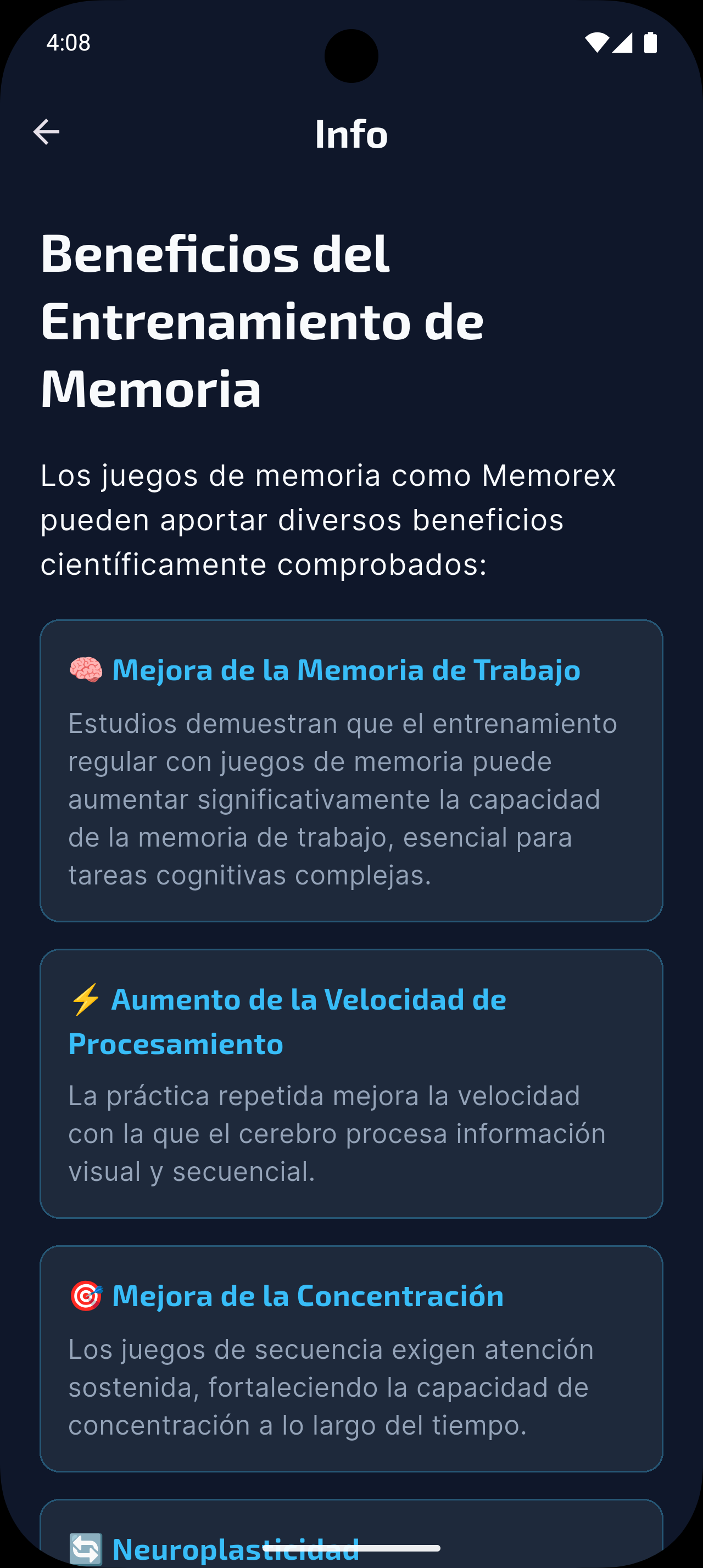Tap the clock showing 4:08

[x=69, y=43]
